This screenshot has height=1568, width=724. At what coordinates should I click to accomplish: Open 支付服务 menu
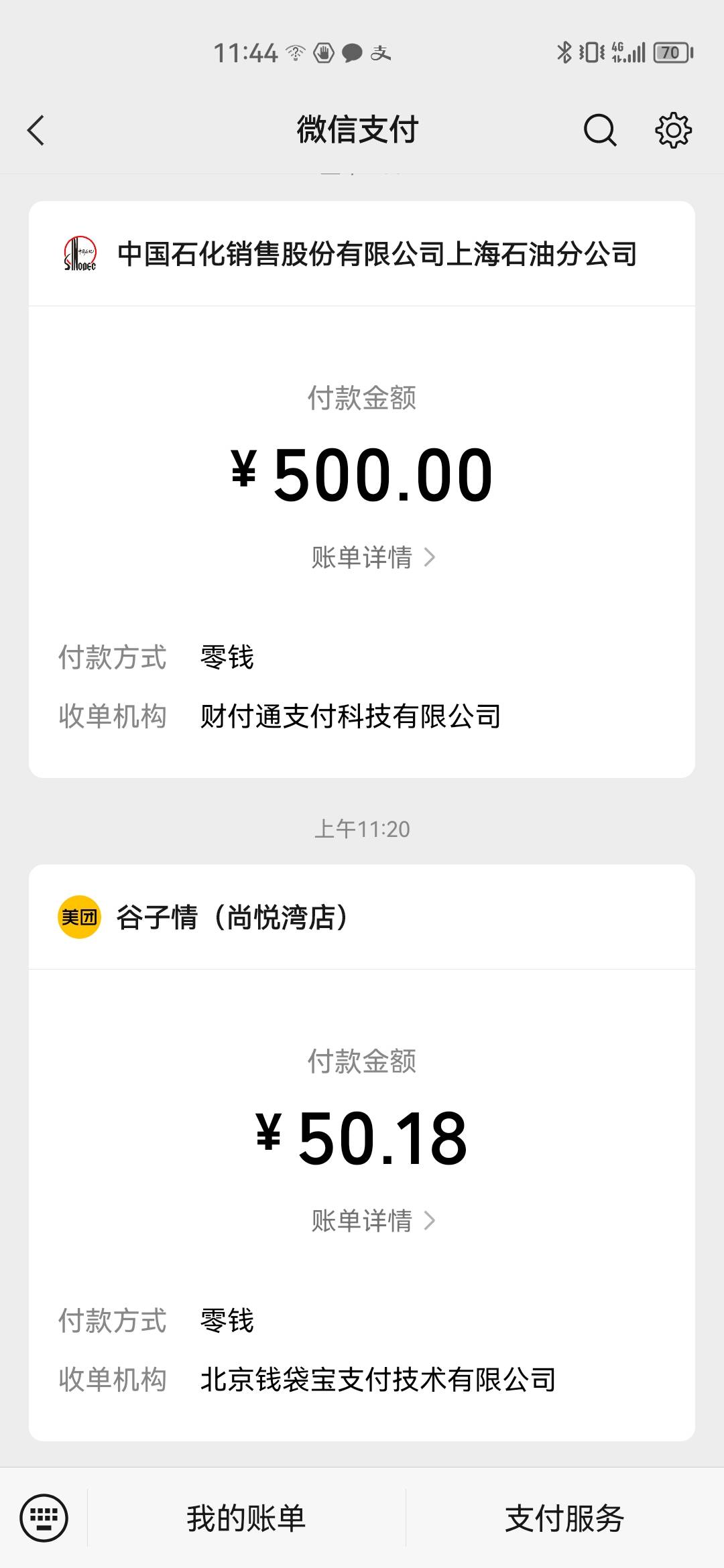coord(564,1518)
